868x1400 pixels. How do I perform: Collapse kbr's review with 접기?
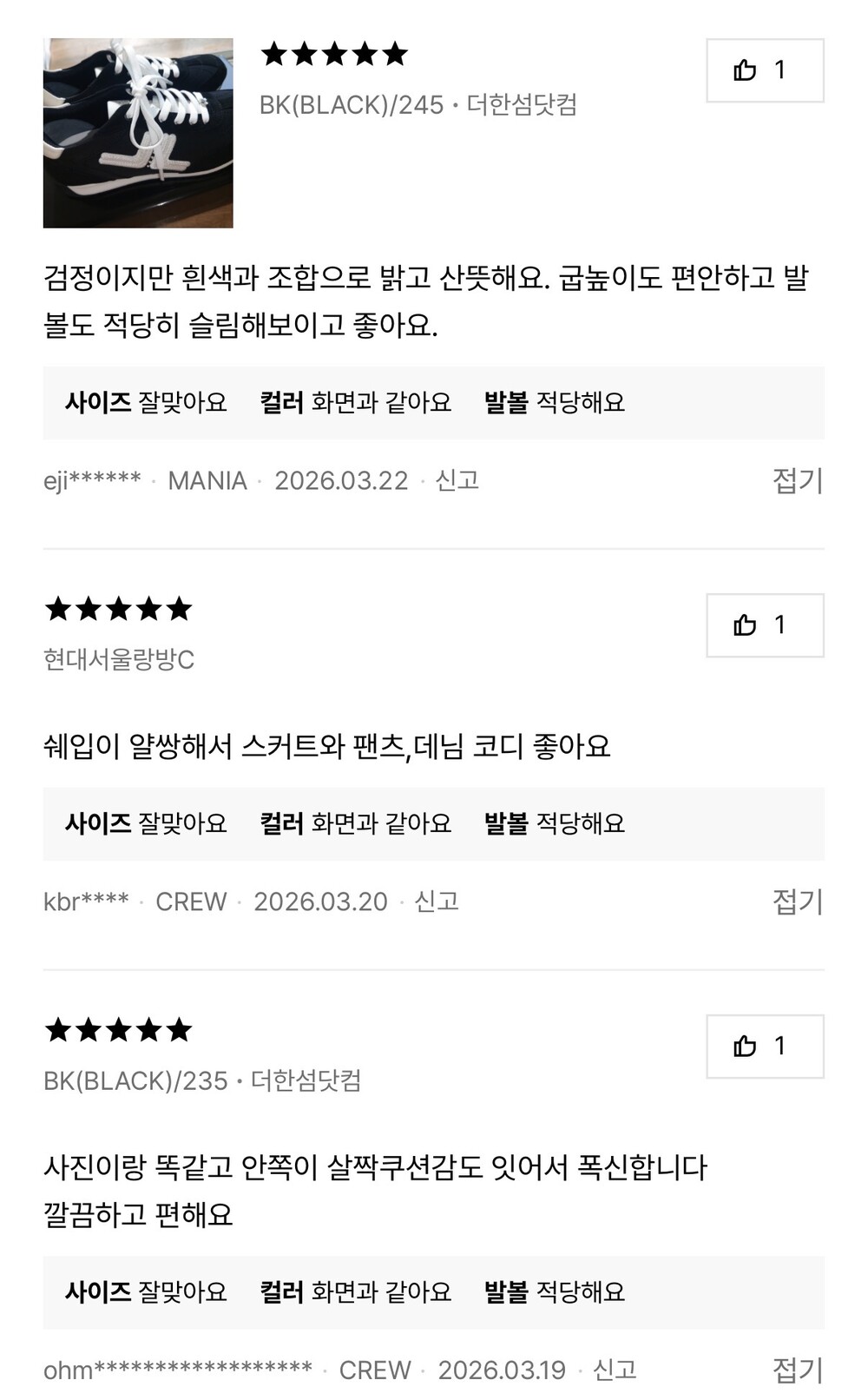tap(798, 901)
